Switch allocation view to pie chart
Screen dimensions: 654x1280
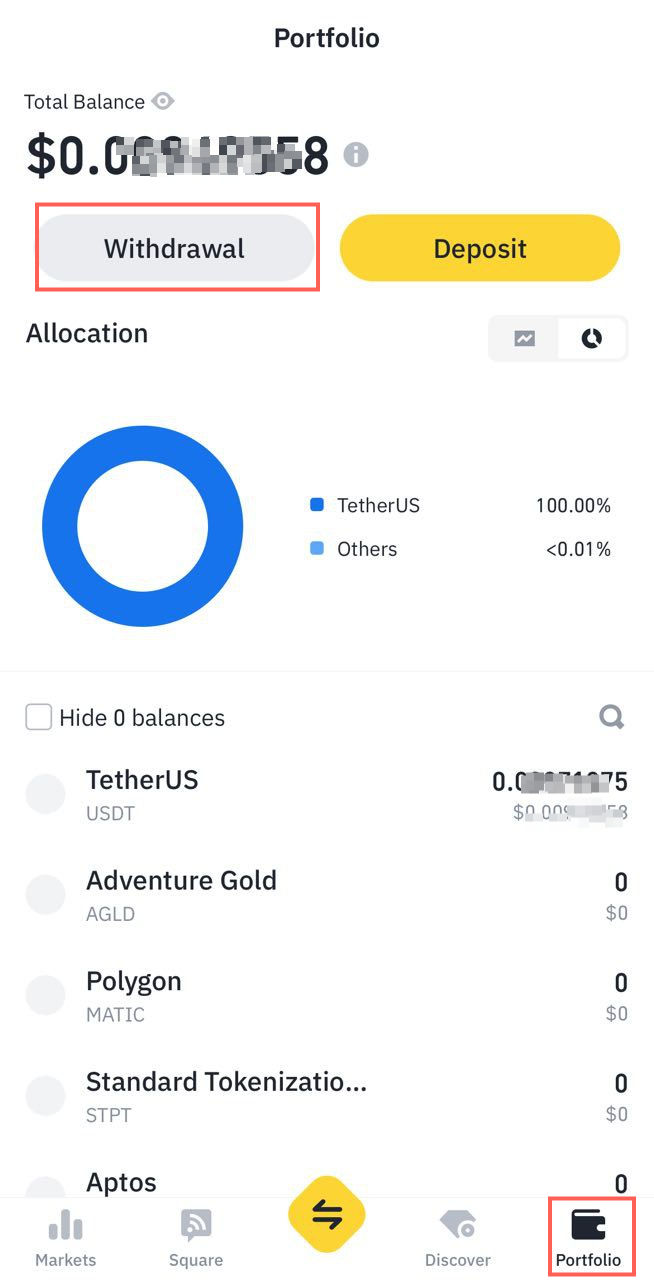pyautogui.click(x=592, y=339)
